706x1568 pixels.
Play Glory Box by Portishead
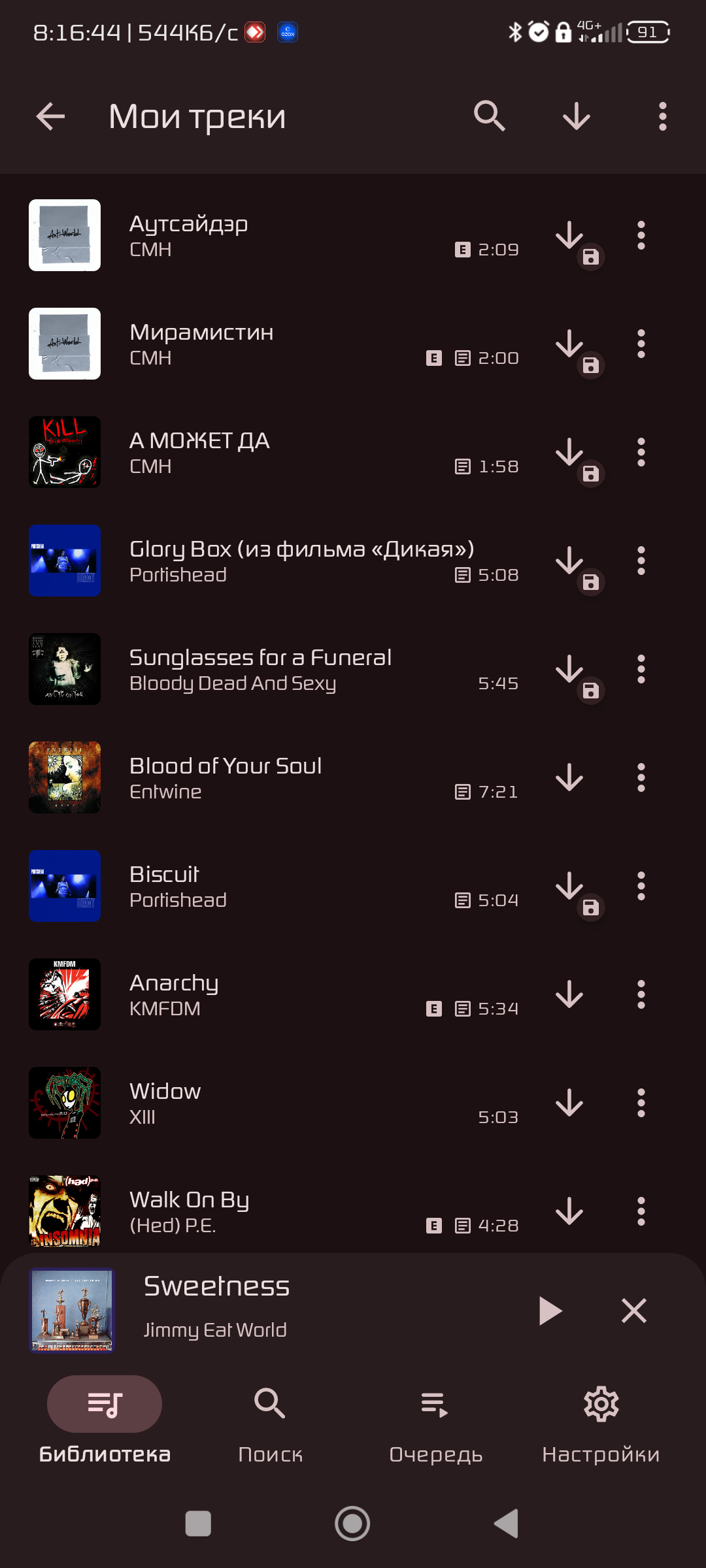tap(261, 561)
